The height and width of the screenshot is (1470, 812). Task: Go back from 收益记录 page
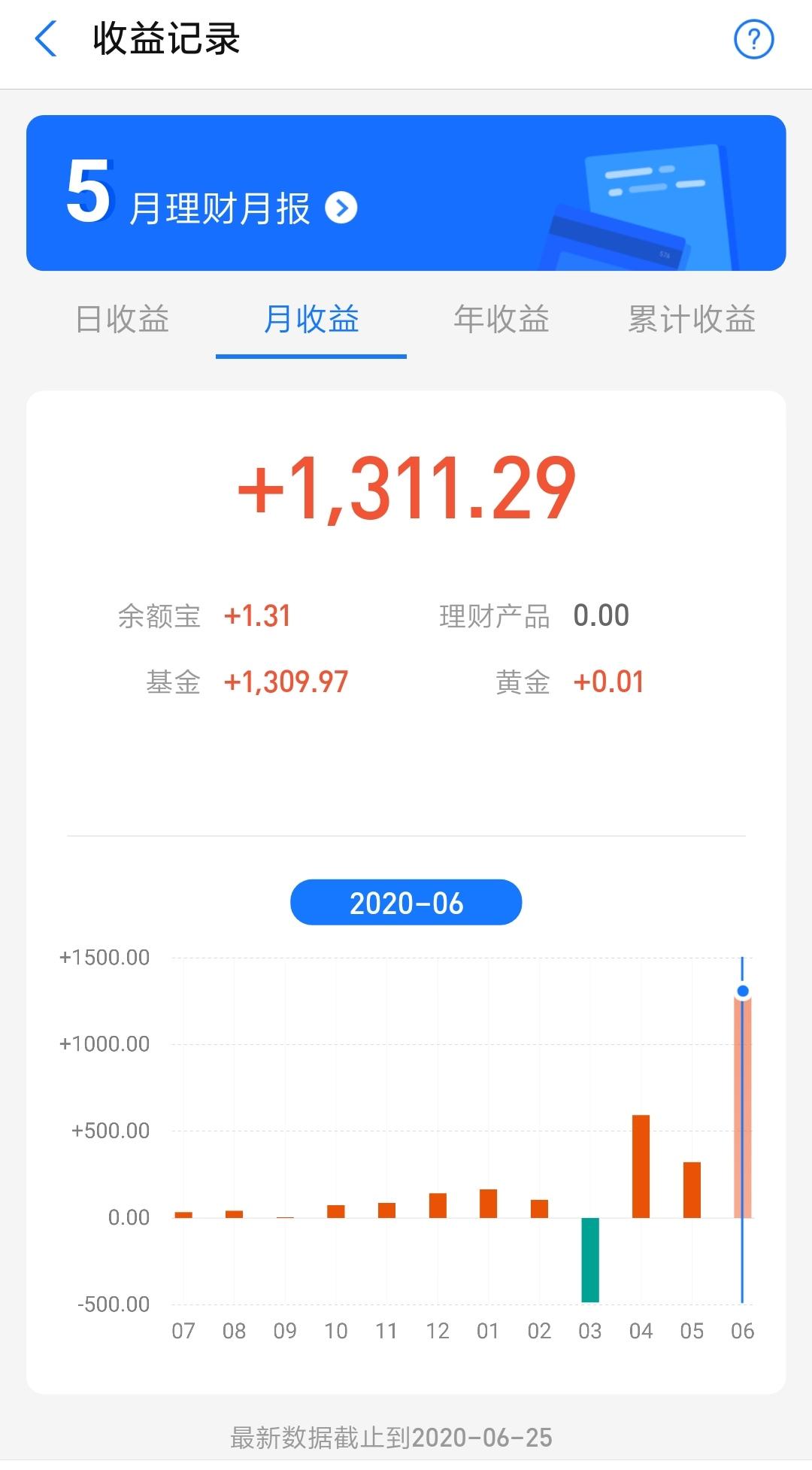tap(46, 39)
